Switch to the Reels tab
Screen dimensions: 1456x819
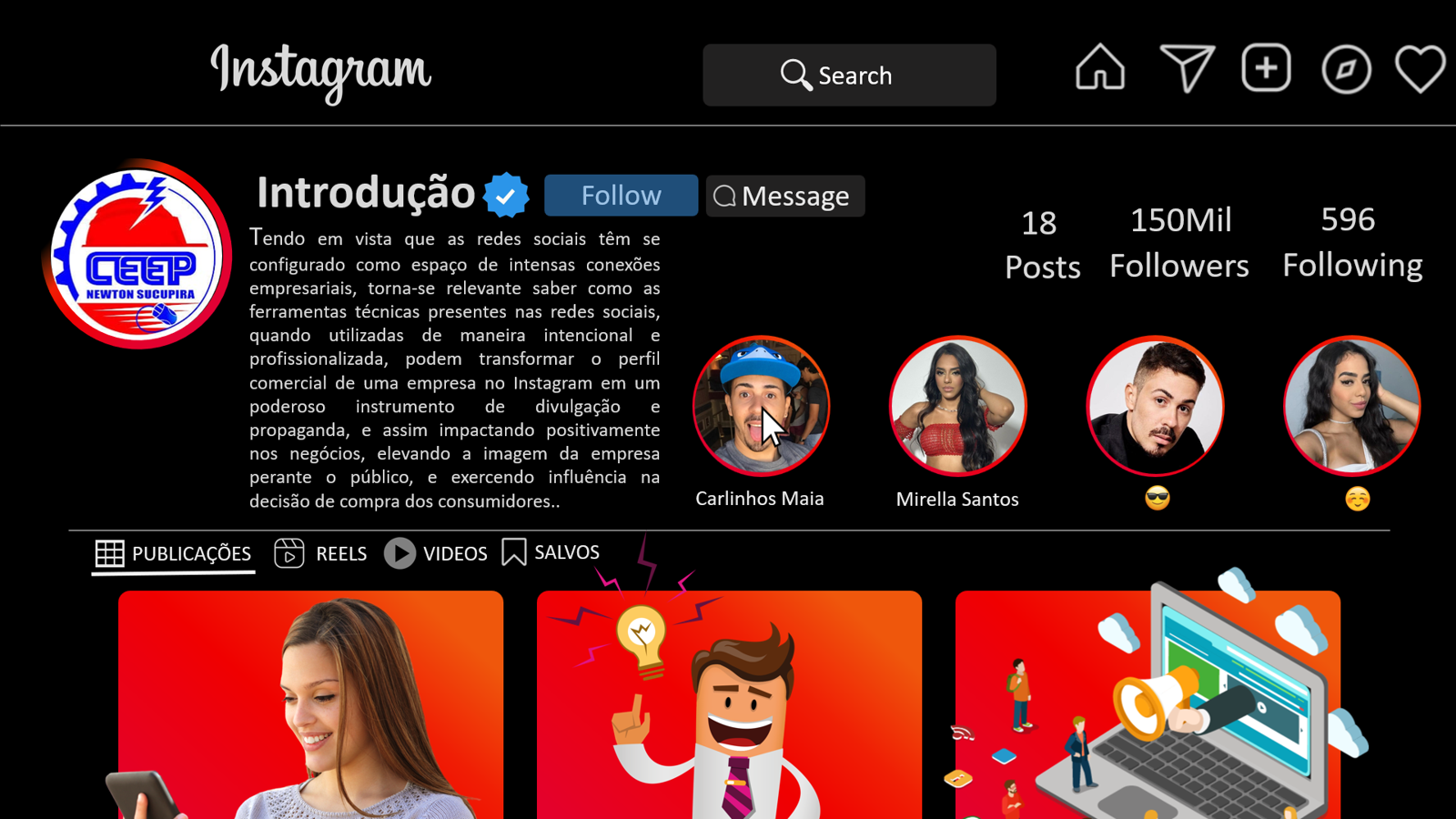click(x=320, y=553)
